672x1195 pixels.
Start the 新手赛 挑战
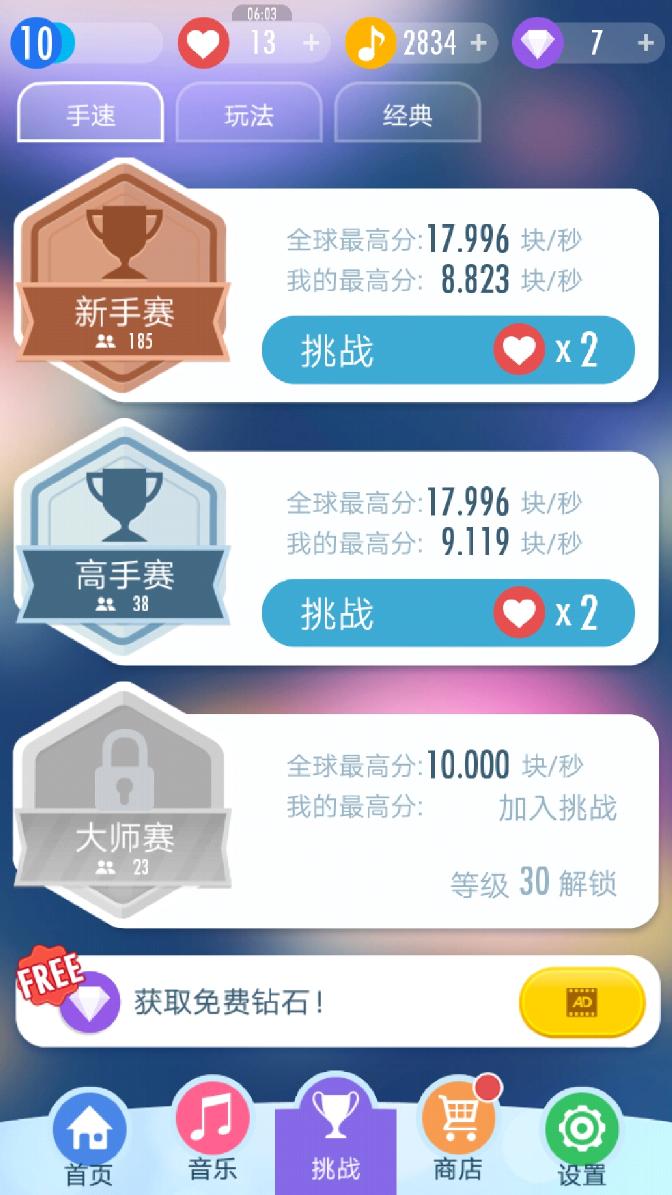pos(447,350)
